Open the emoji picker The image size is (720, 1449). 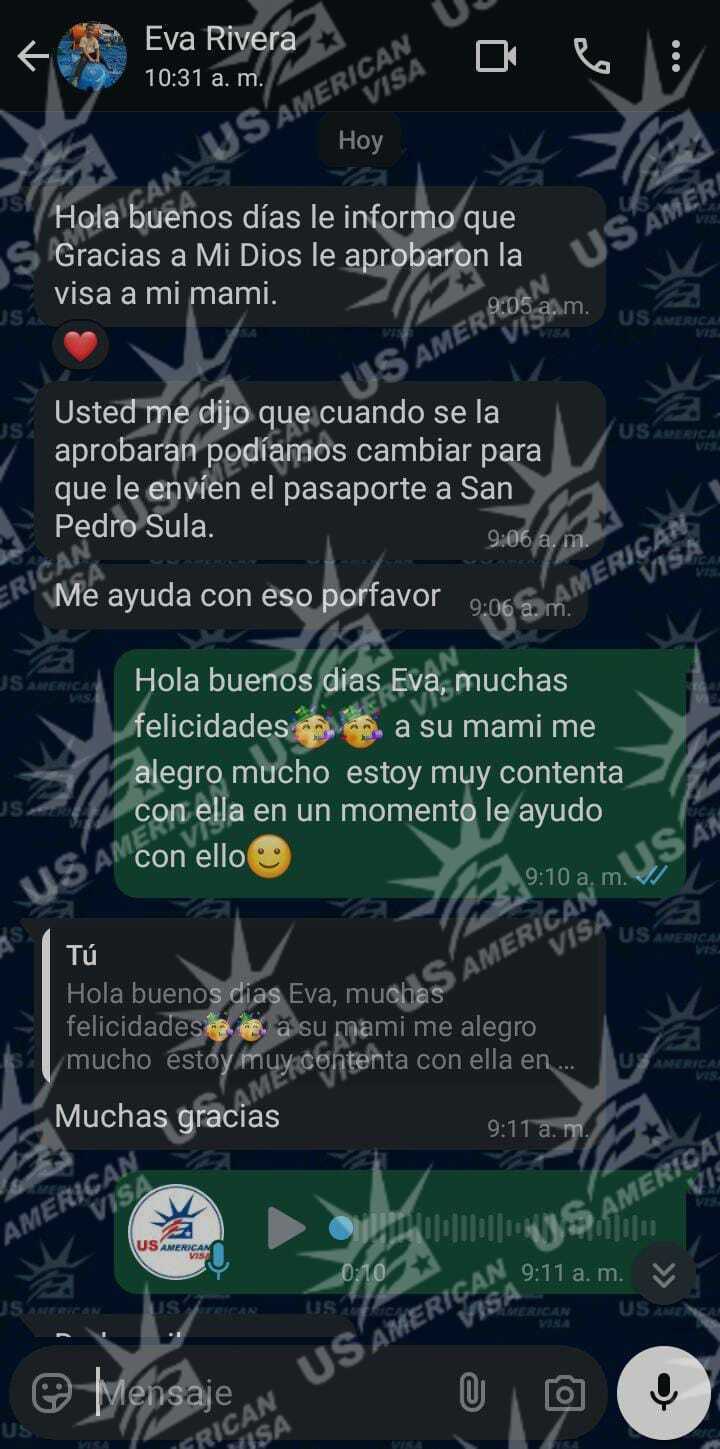click(x=52, y=1392)
